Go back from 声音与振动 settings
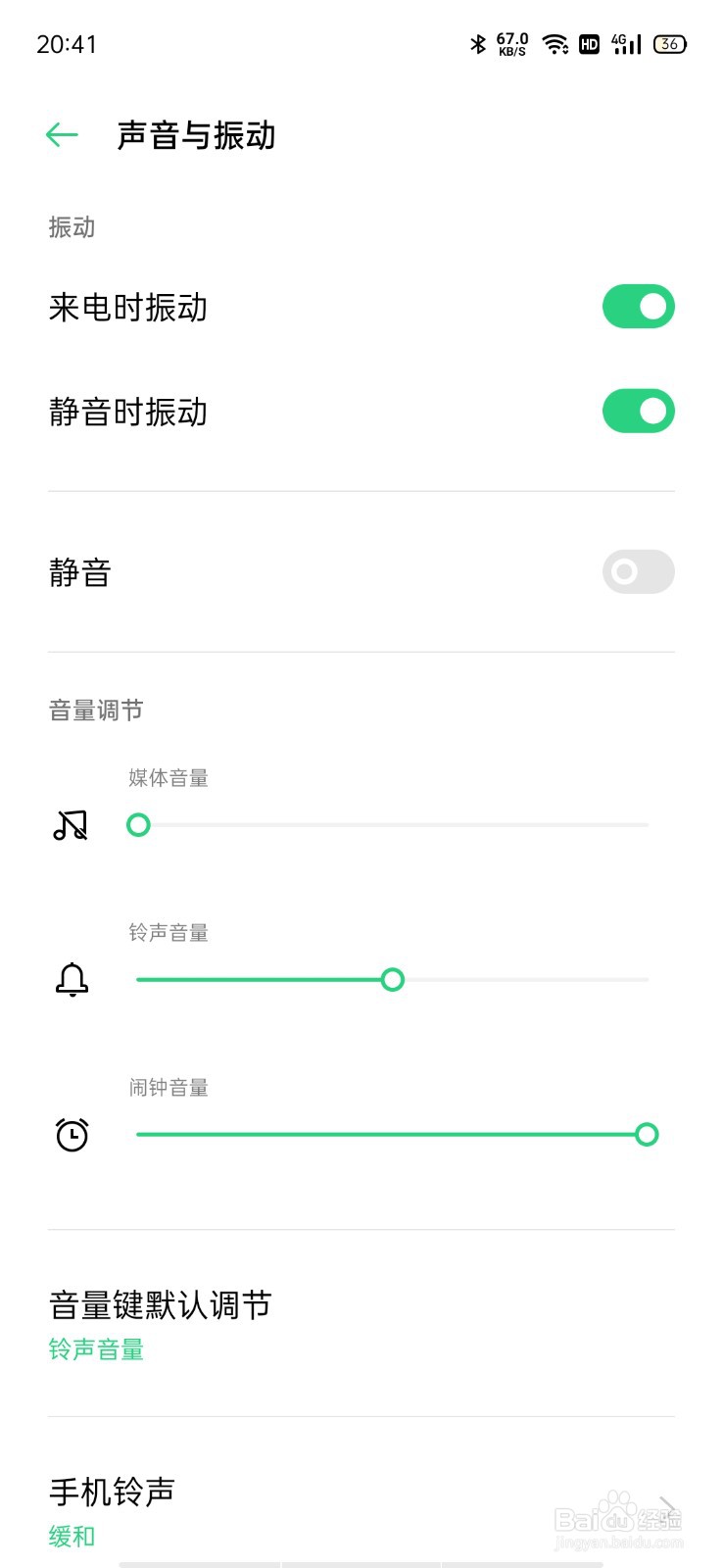The image size is (723, 1568). click(62, 135)
